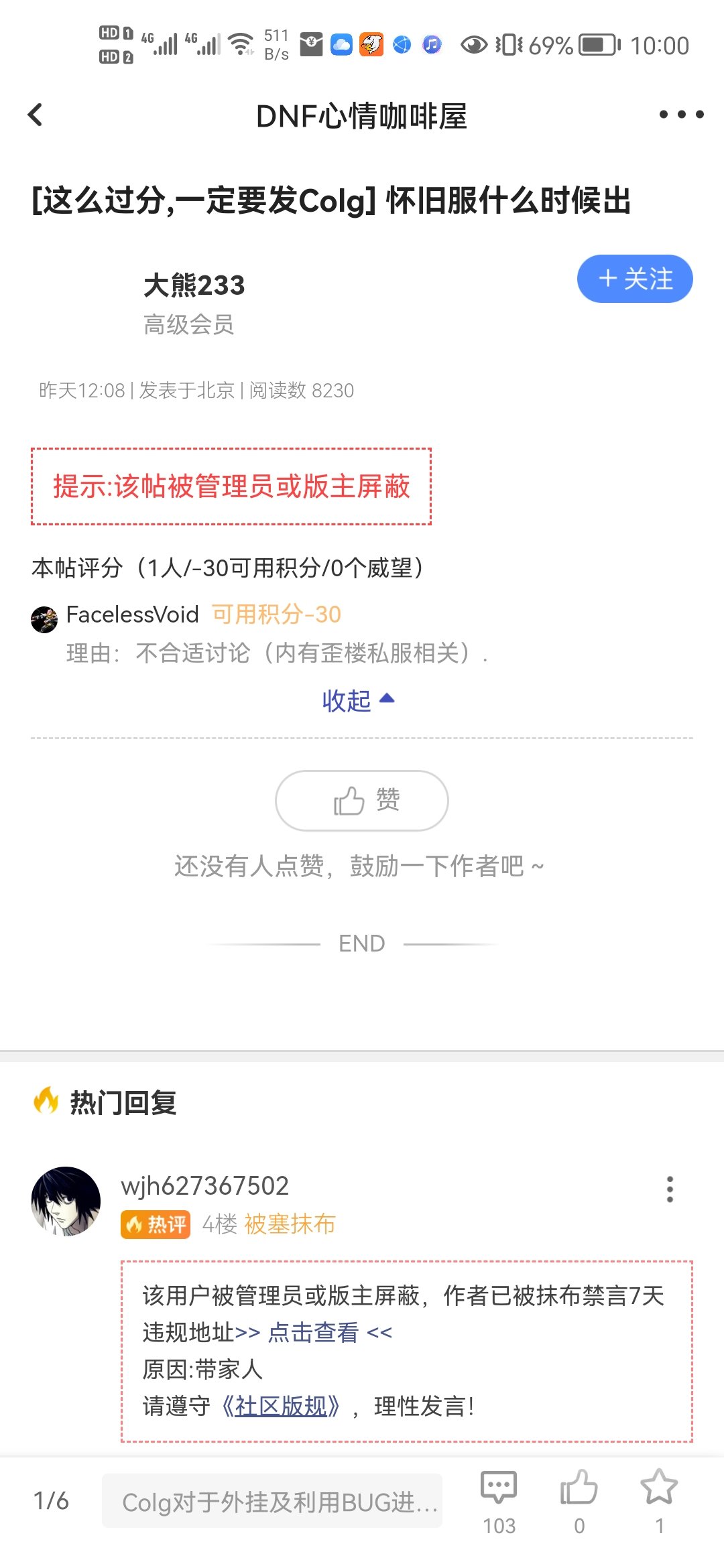Screen dimensions: 724x1568
Task: Go back from the post page
Action: click(36, 115)
